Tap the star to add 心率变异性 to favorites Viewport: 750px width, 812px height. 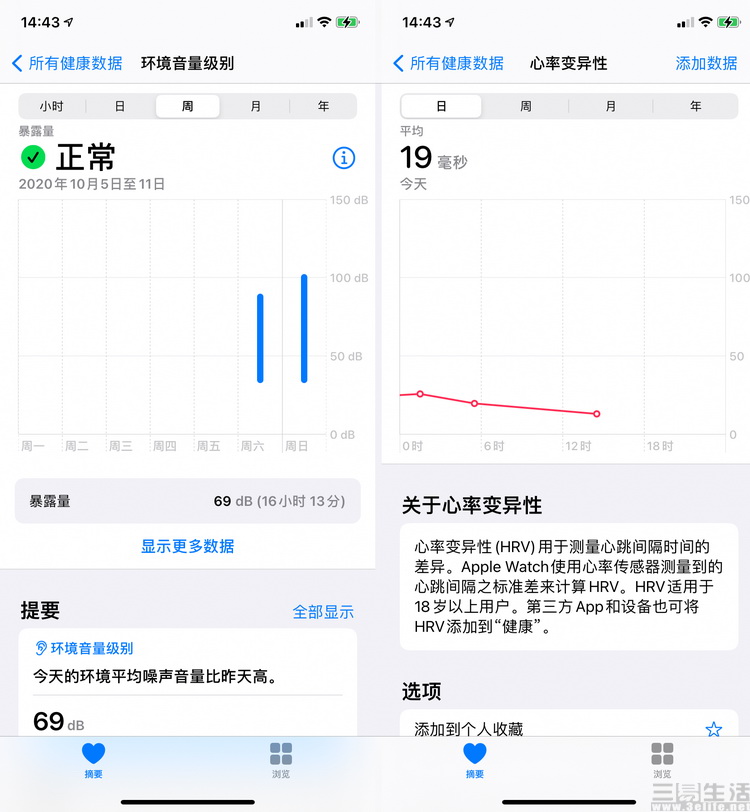[x=714, y=729]
